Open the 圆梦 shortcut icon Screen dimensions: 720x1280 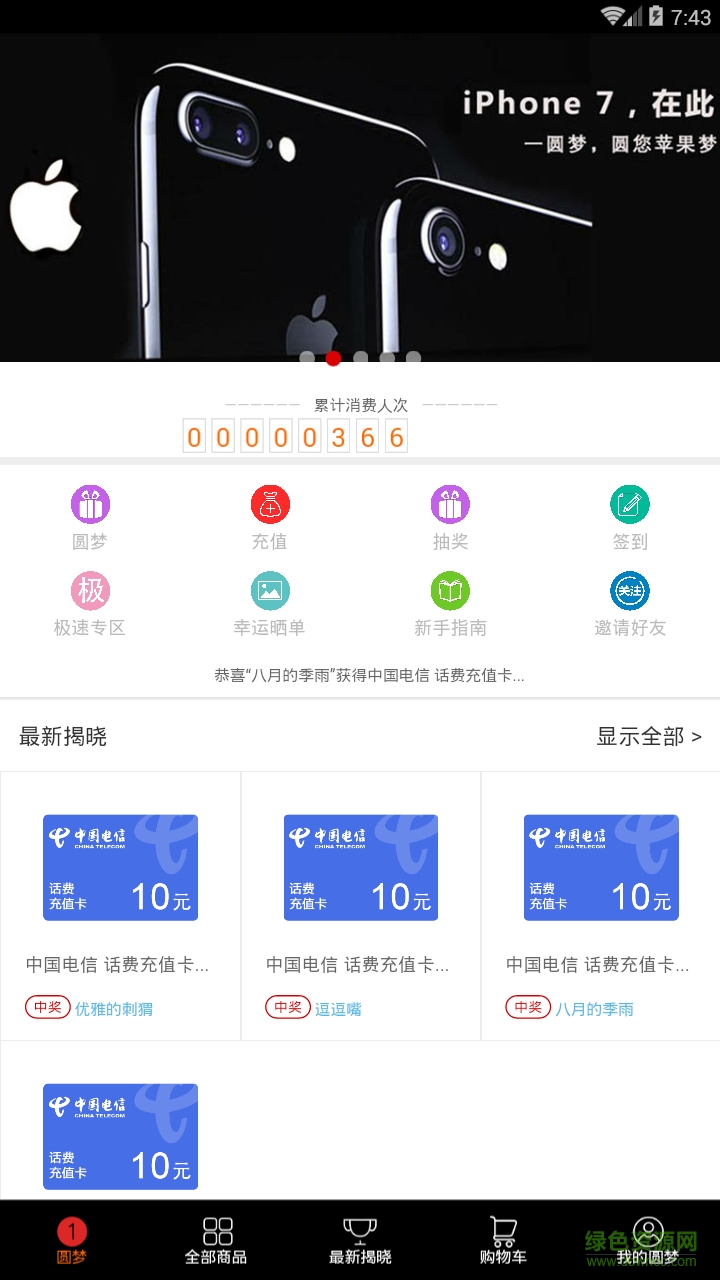click(90, 517)
